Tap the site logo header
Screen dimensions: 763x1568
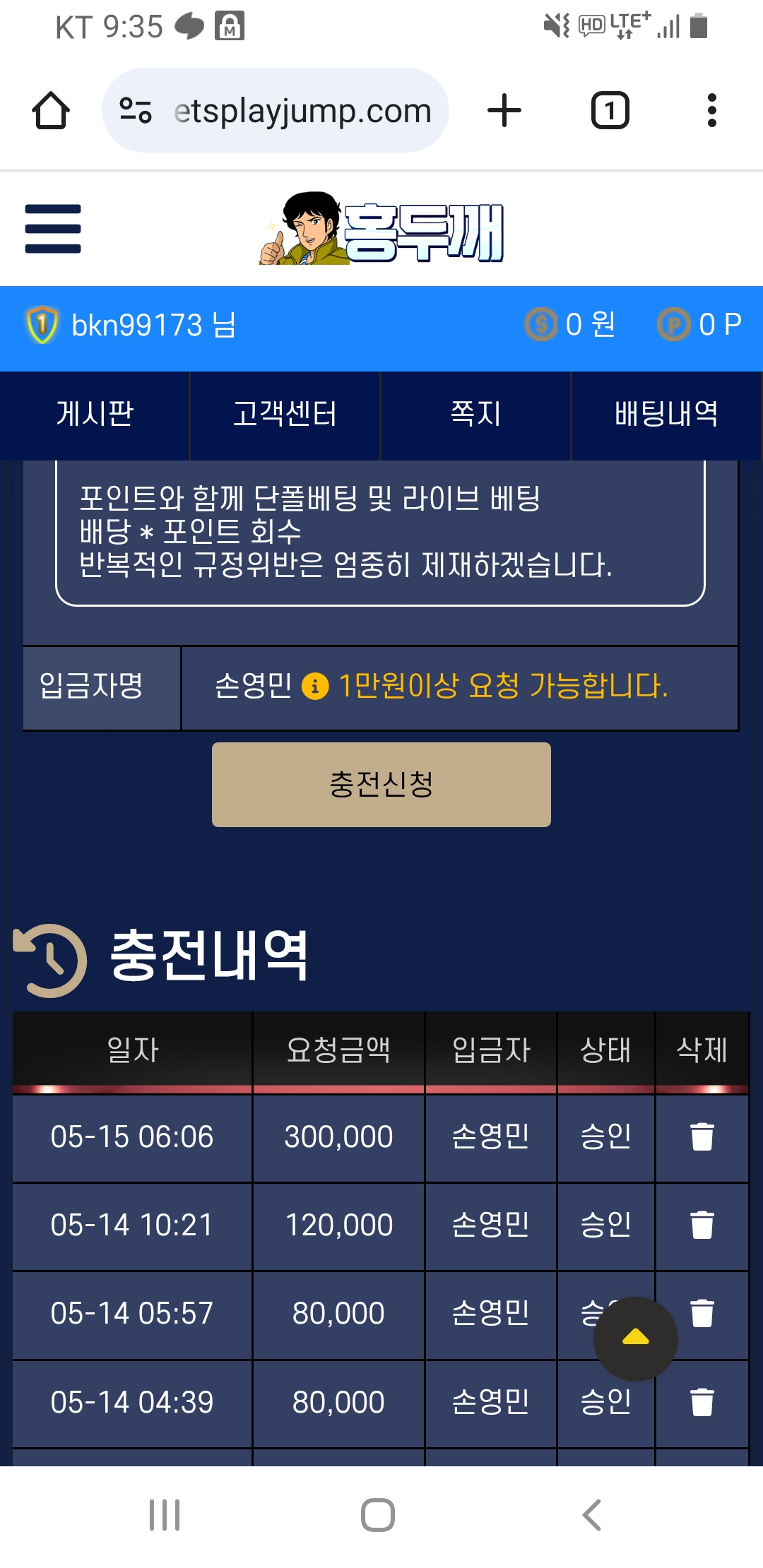tap(381, 230)
